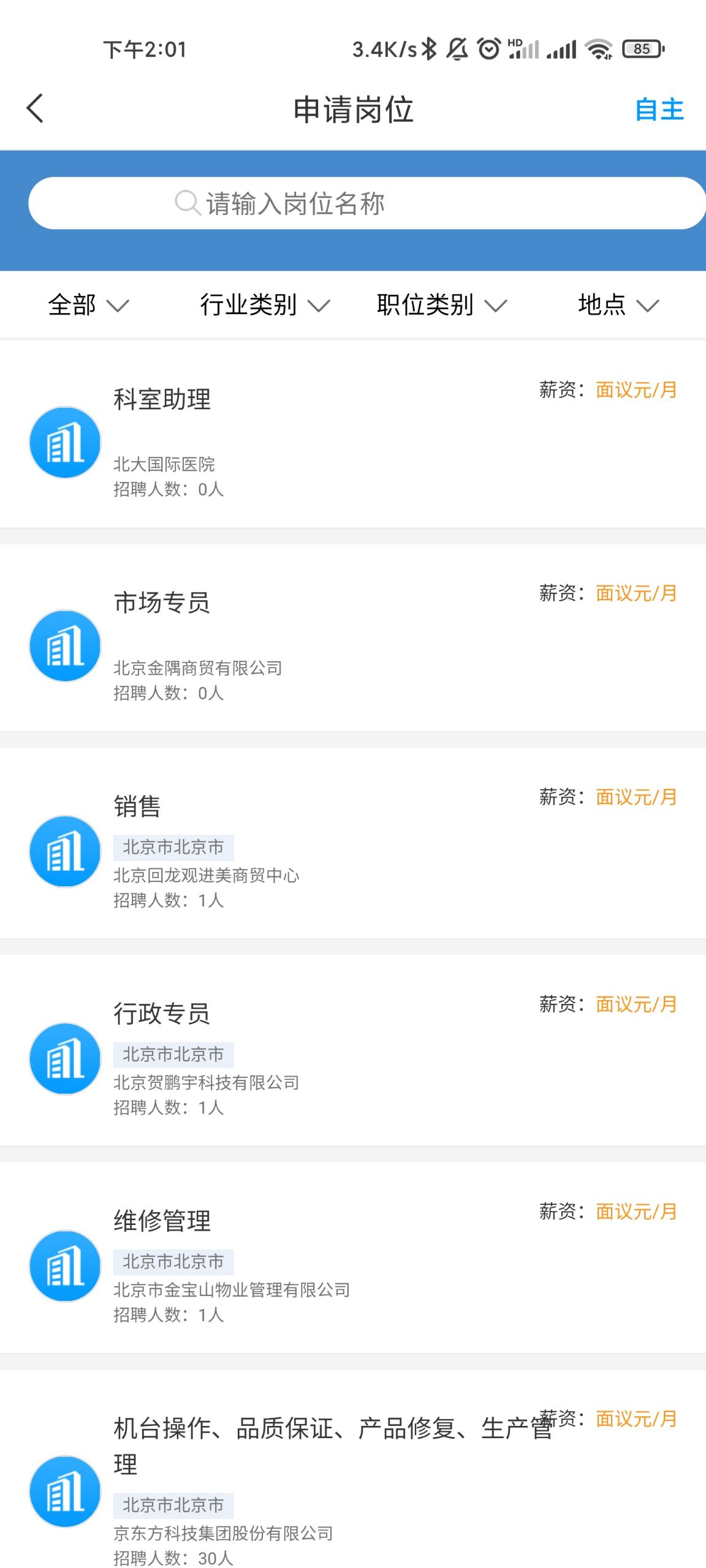Viewport: 706px width, 1568px height.
Task: Focus the 请输入岗位名称 search field
Action: (366, 203)
